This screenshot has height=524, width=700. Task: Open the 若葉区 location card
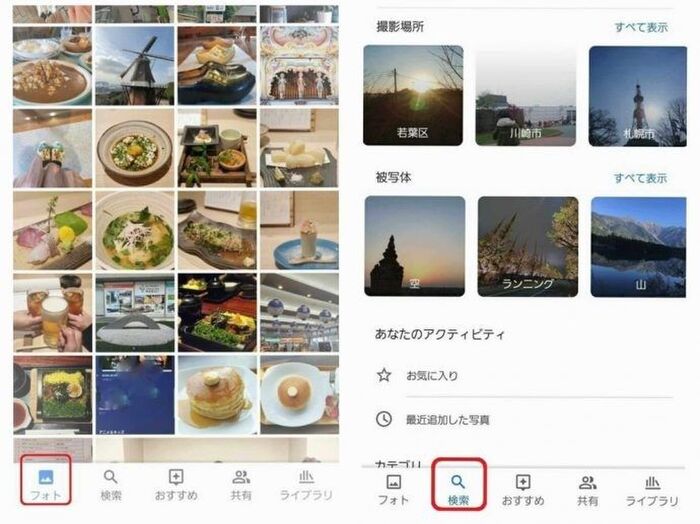click(413, 96)
